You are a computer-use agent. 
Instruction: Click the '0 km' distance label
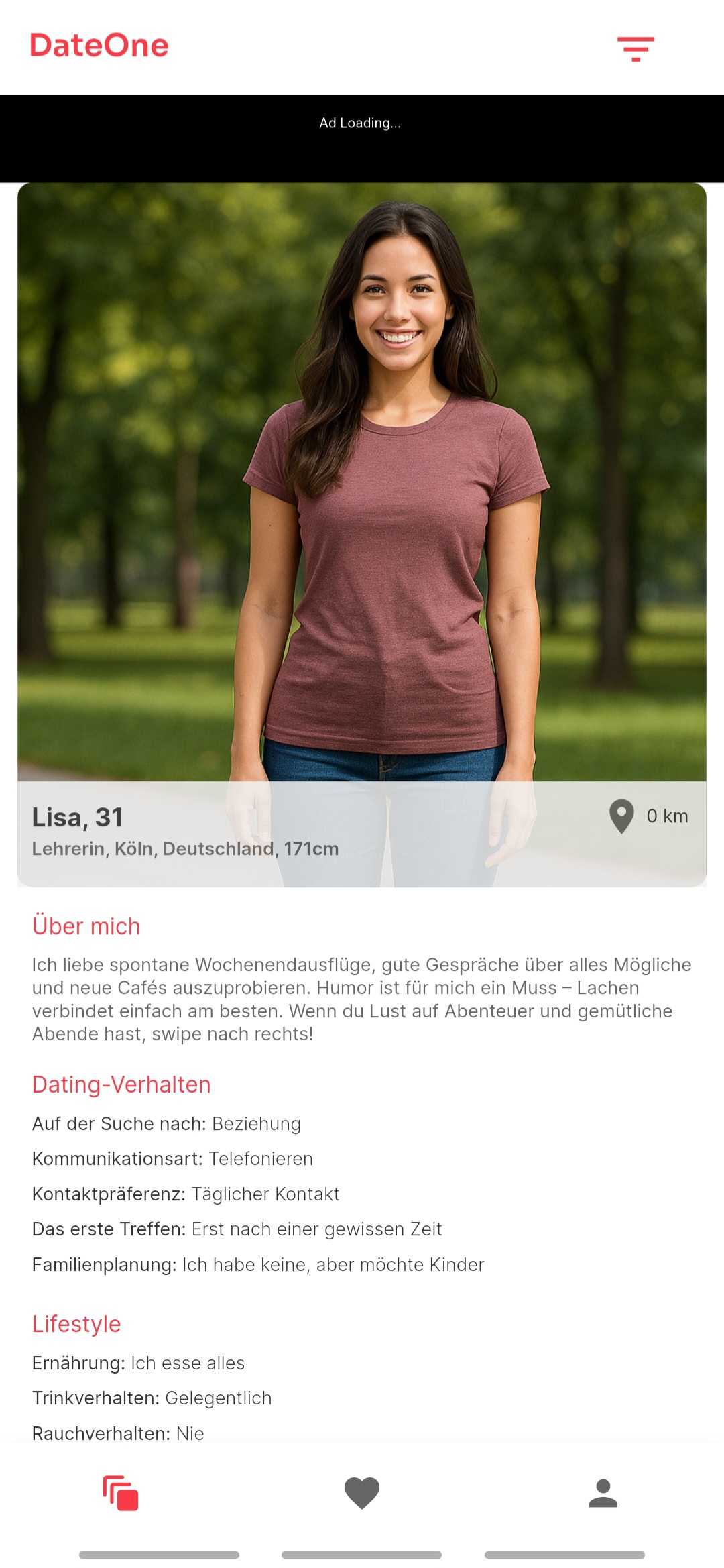pos(667,816)
